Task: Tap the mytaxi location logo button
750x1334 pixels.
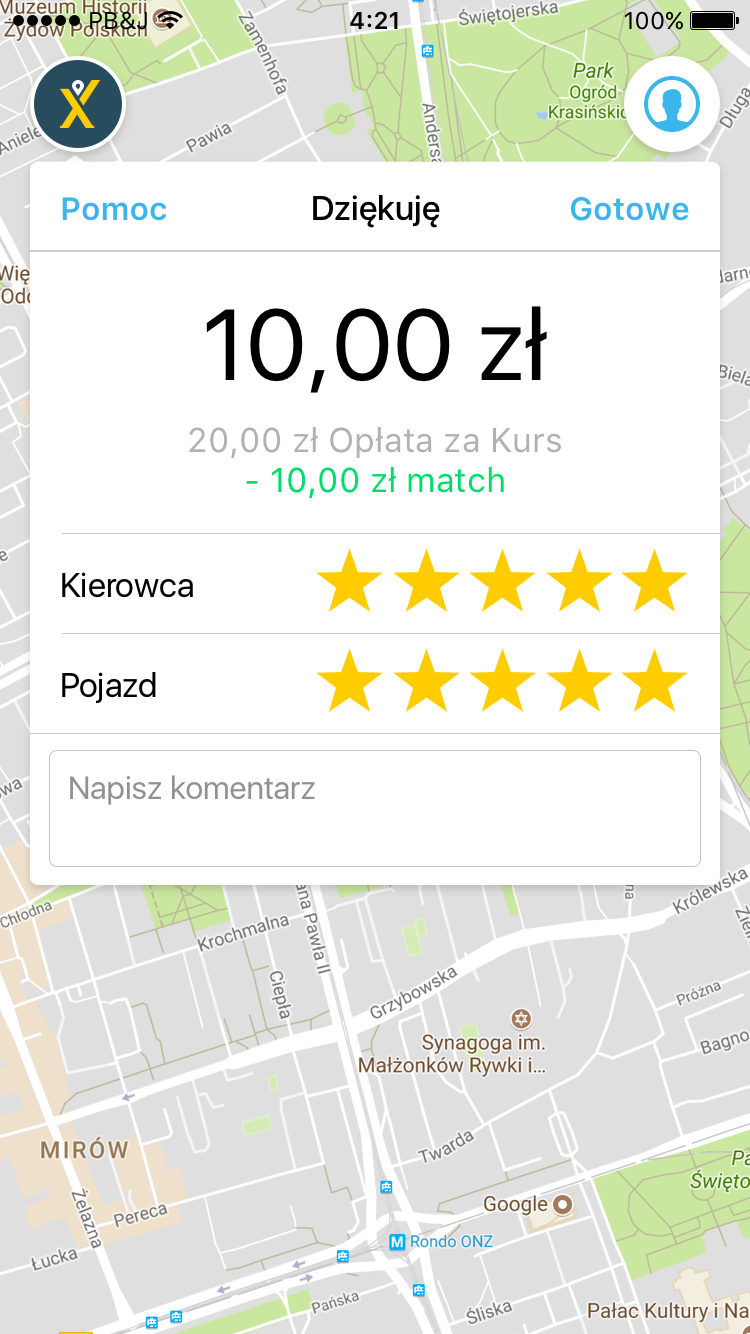Action: [78, 104]
